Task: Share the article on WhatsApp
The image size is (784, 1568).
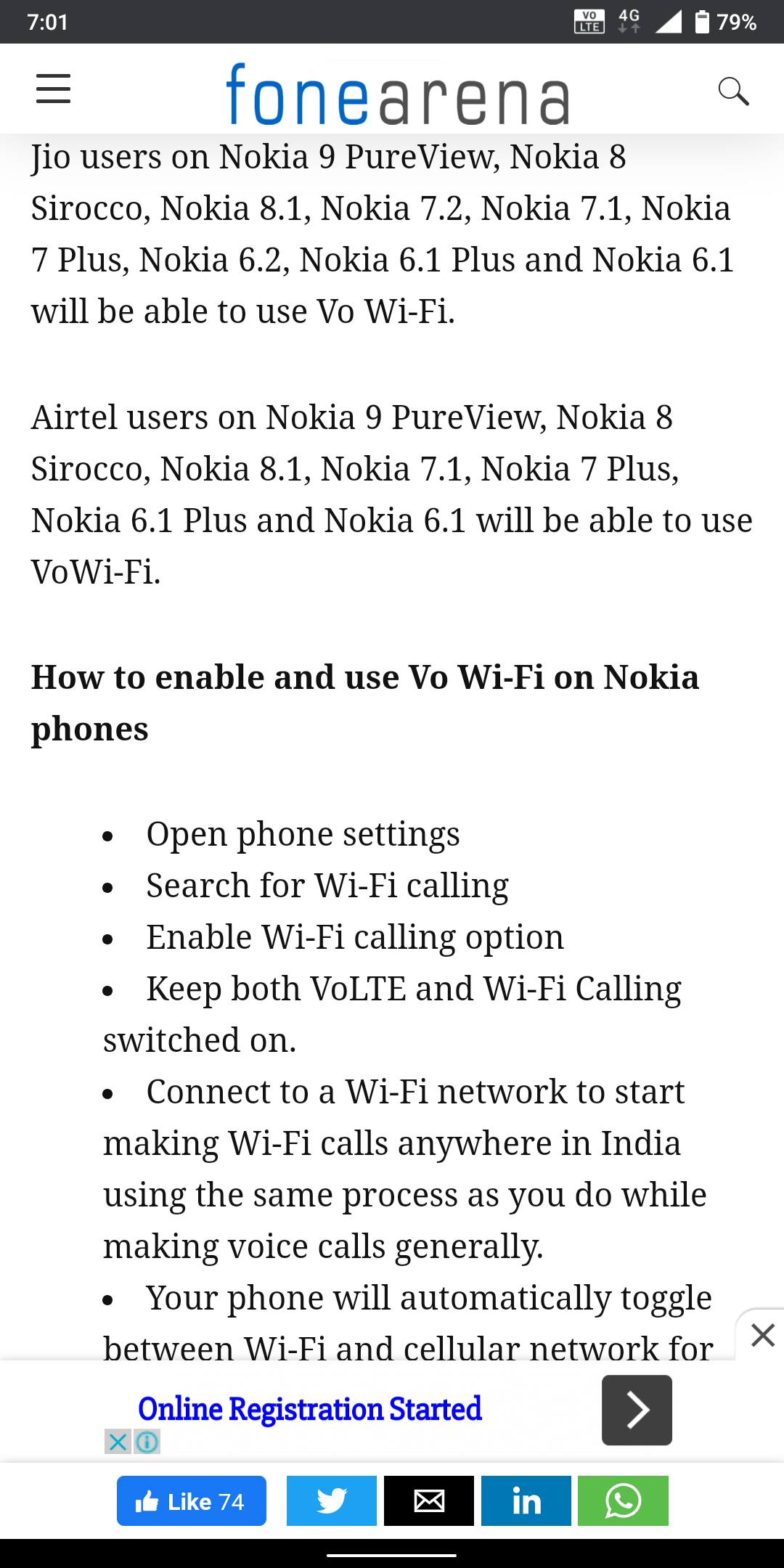Action: click(x=623, y=1500)
